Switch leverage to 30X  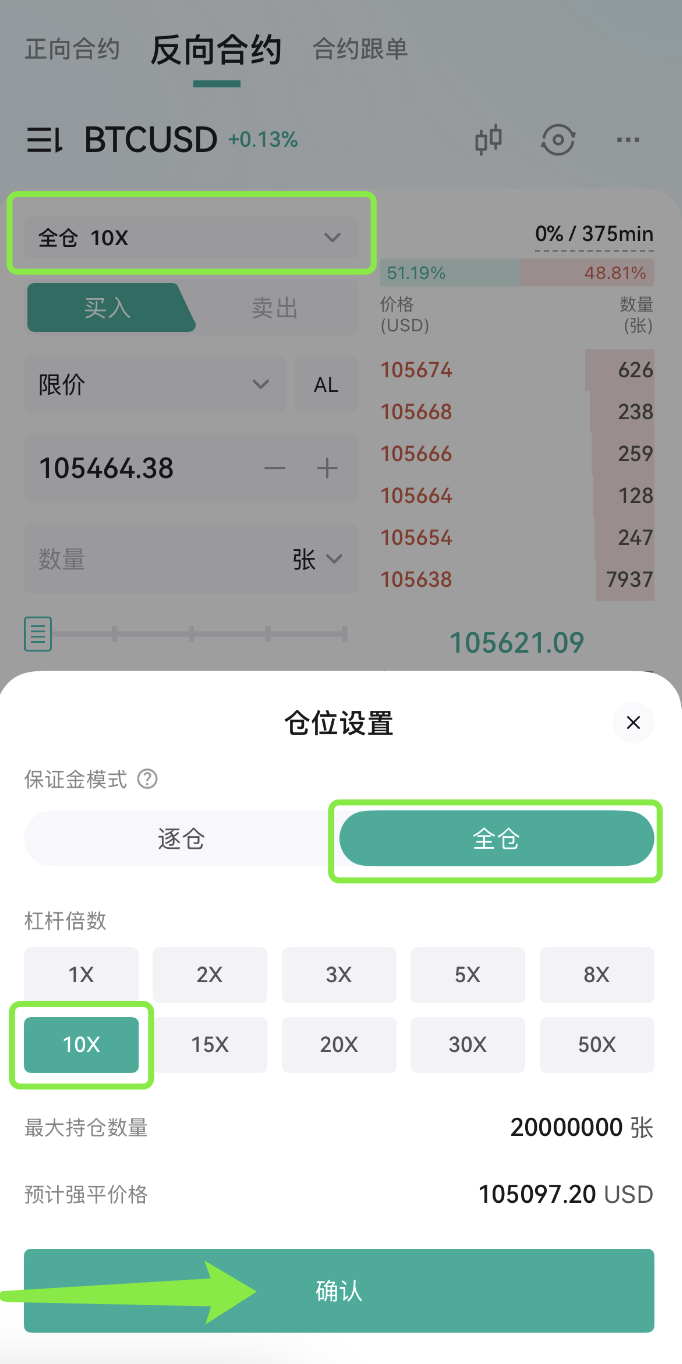click(x=468, y=1045)
